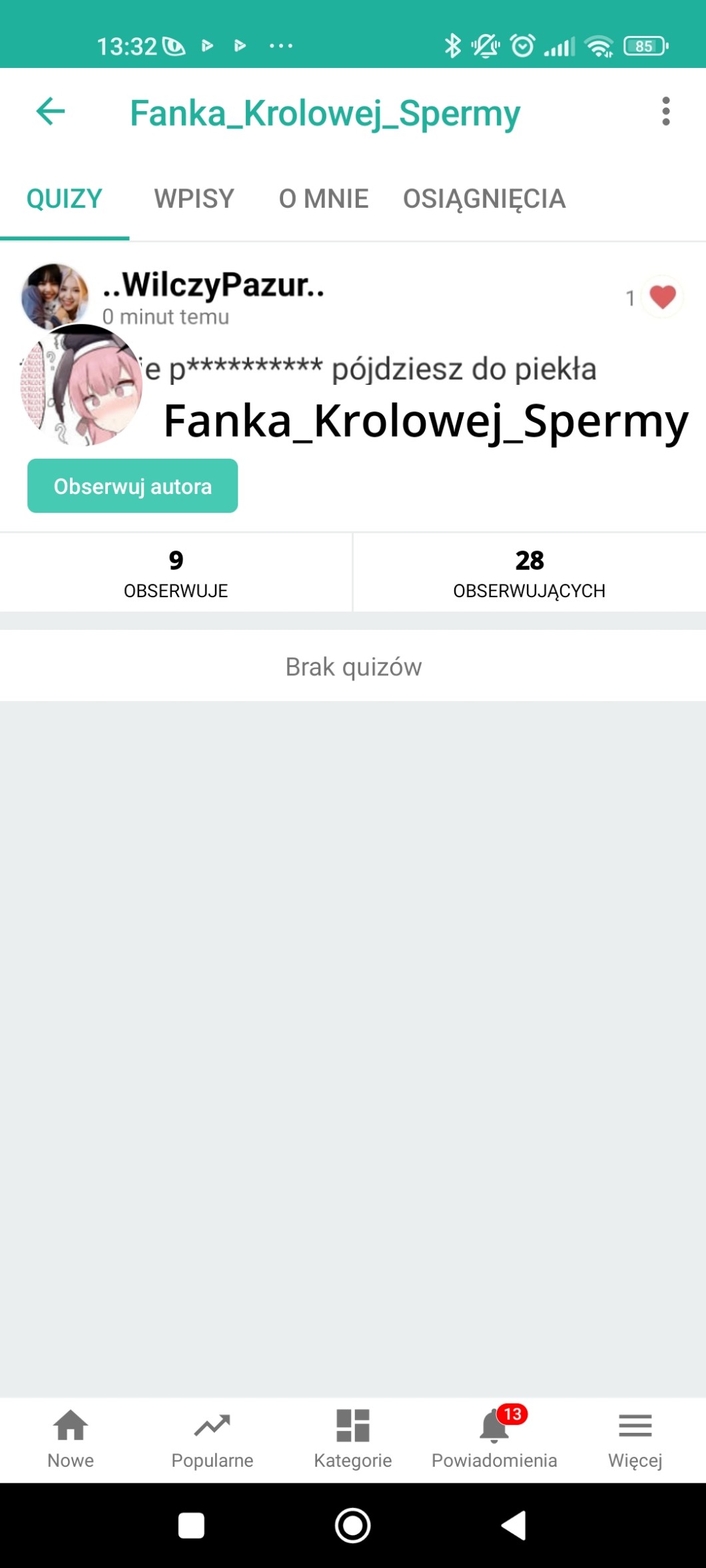Viewport: 706px width, 1568px height.
Task: Like the comment by ..WilczyPazur..
Action: pyautogui.click(x=662, y=297)
